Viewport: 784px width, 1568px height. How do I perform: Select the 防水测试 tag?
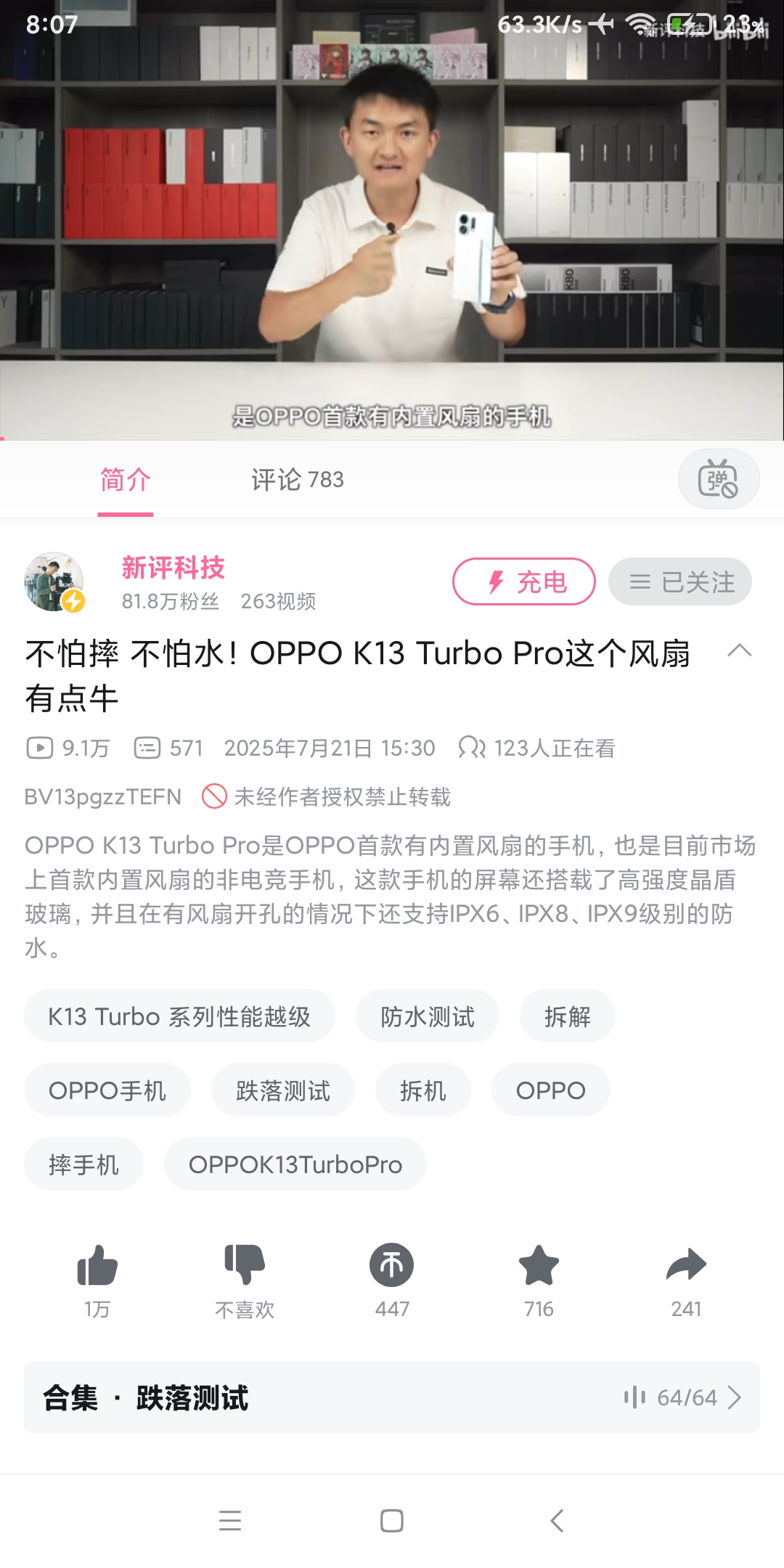point(427,1016)
